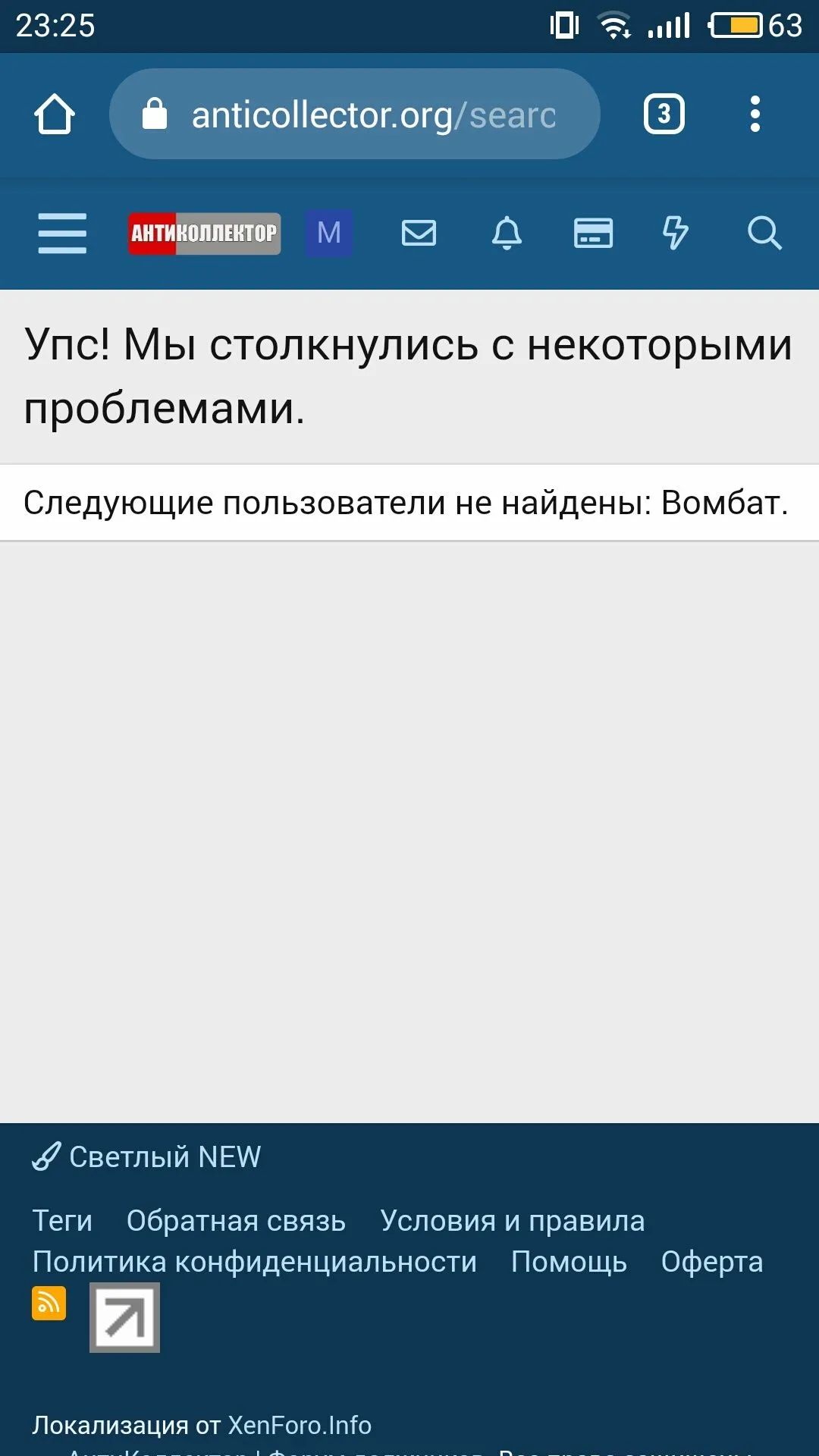View Политика конфиденциальности page
Screen dimensions: 819x1456
254,1262
